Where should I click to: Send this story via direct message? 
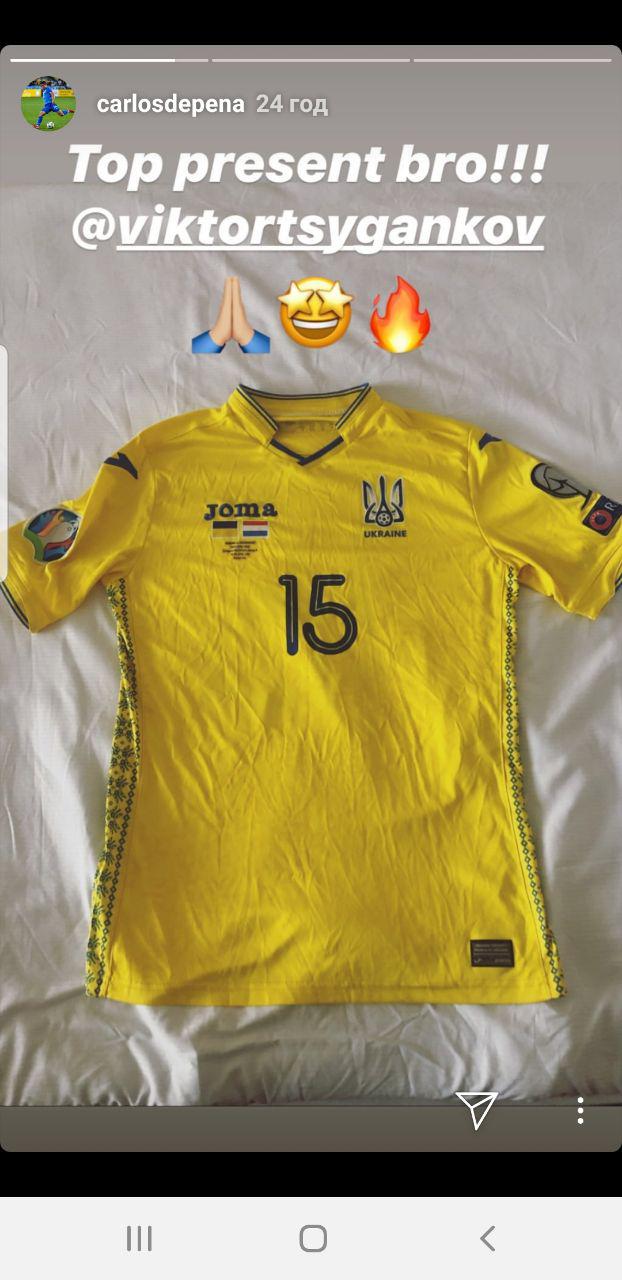point(476,1109)
